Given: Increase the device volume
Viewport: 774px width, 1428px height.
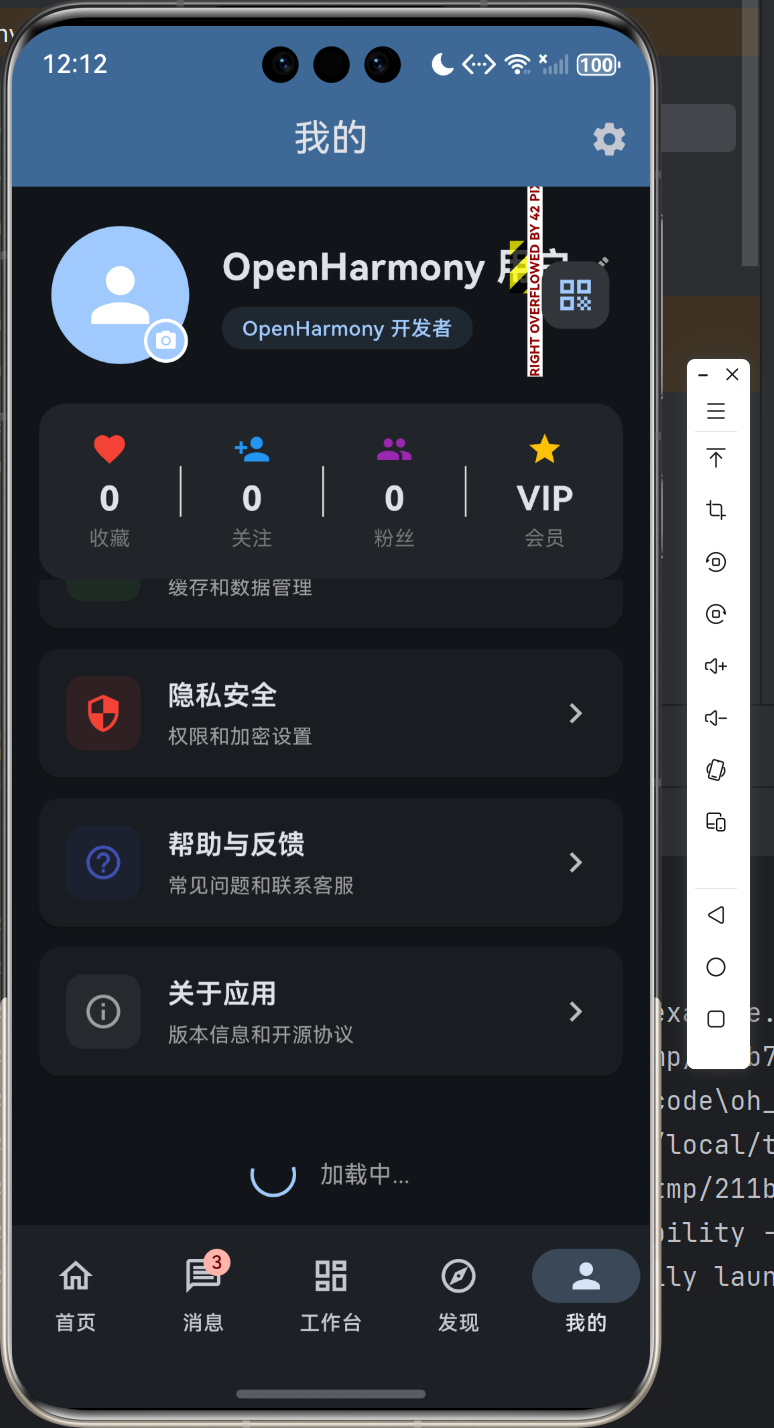Looking at the screenshot, I should (715, 665).
